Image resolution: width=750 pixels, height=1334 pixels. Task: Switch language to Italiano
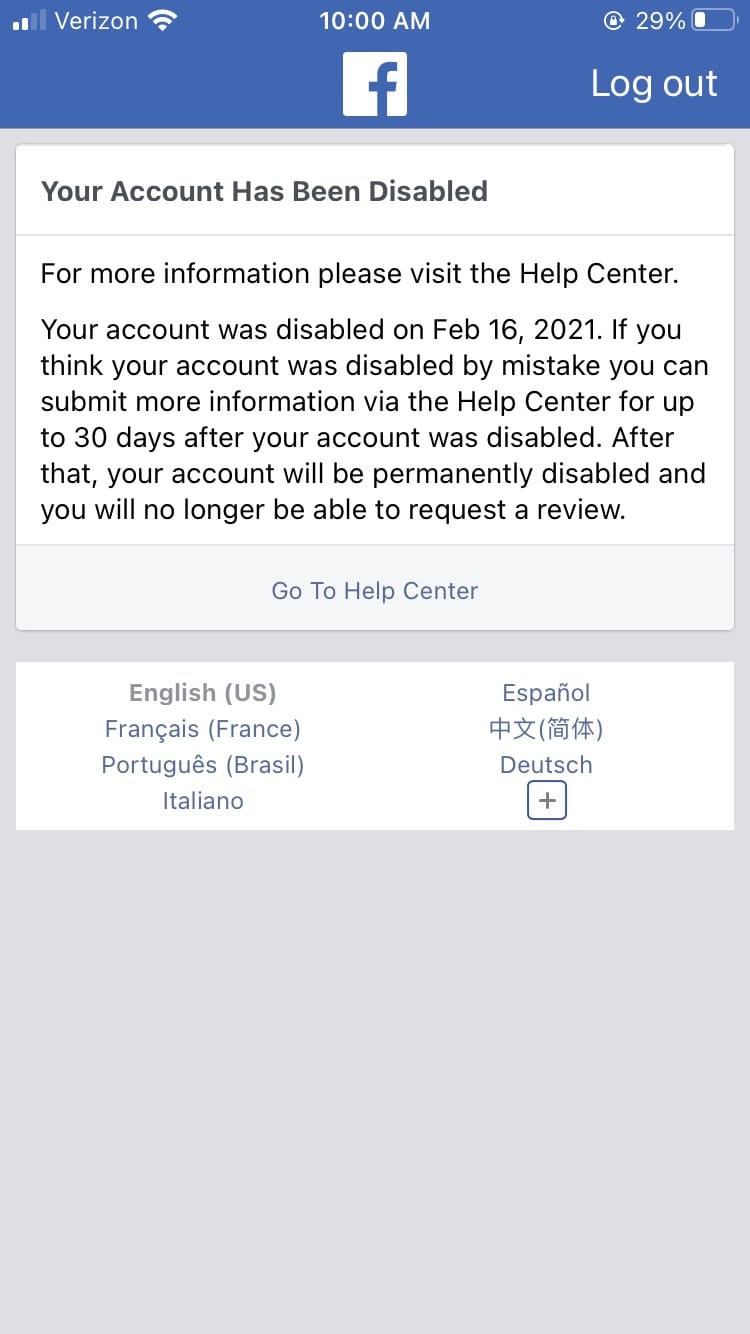203,800
